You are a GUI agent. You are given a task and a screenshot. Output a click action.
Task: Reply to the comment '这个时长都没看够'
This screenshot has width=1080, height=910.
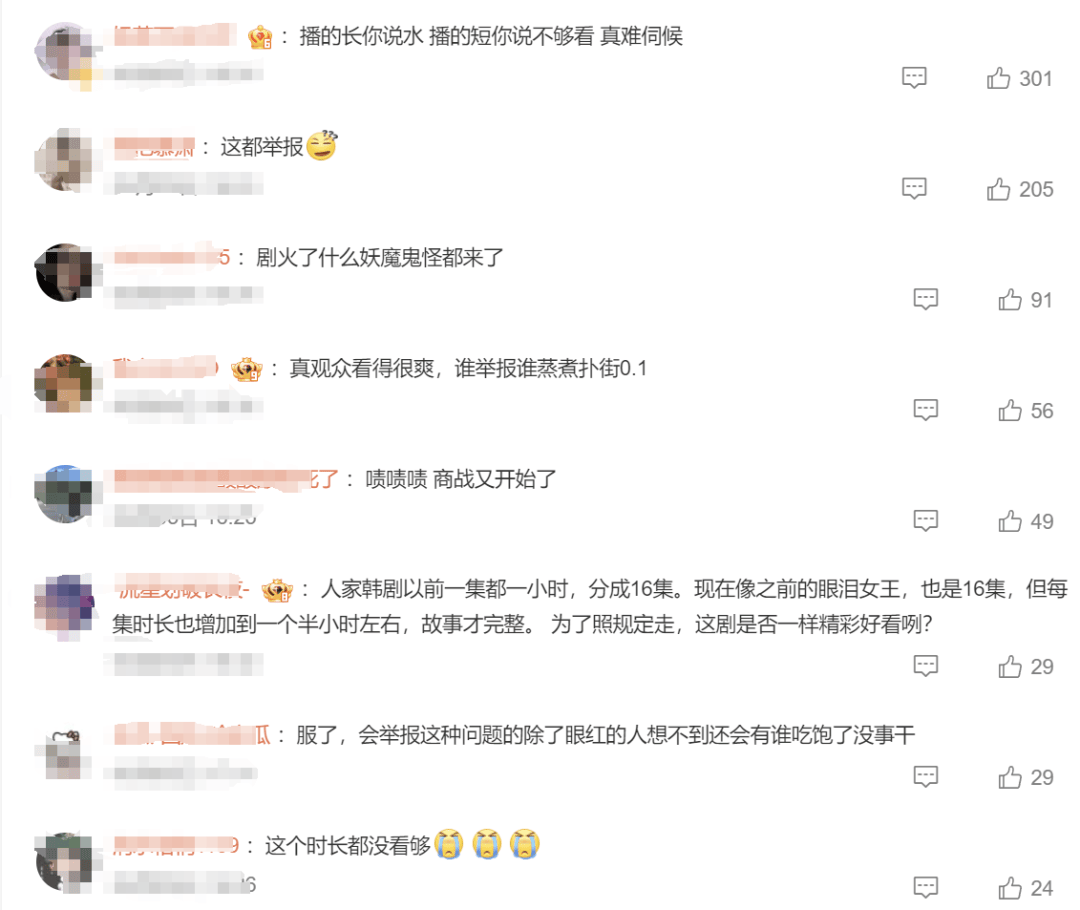click(926, 887)
